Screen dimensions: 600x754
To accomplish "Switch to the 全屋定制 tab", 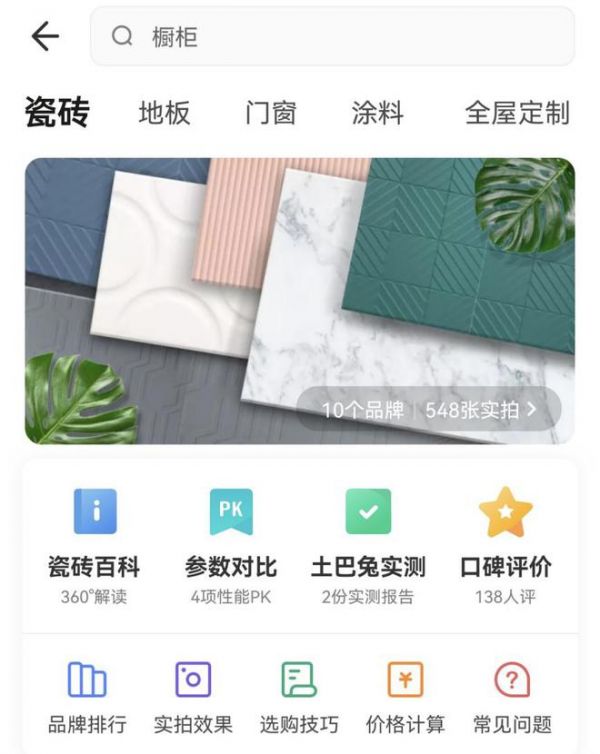I will coord(516,113).
